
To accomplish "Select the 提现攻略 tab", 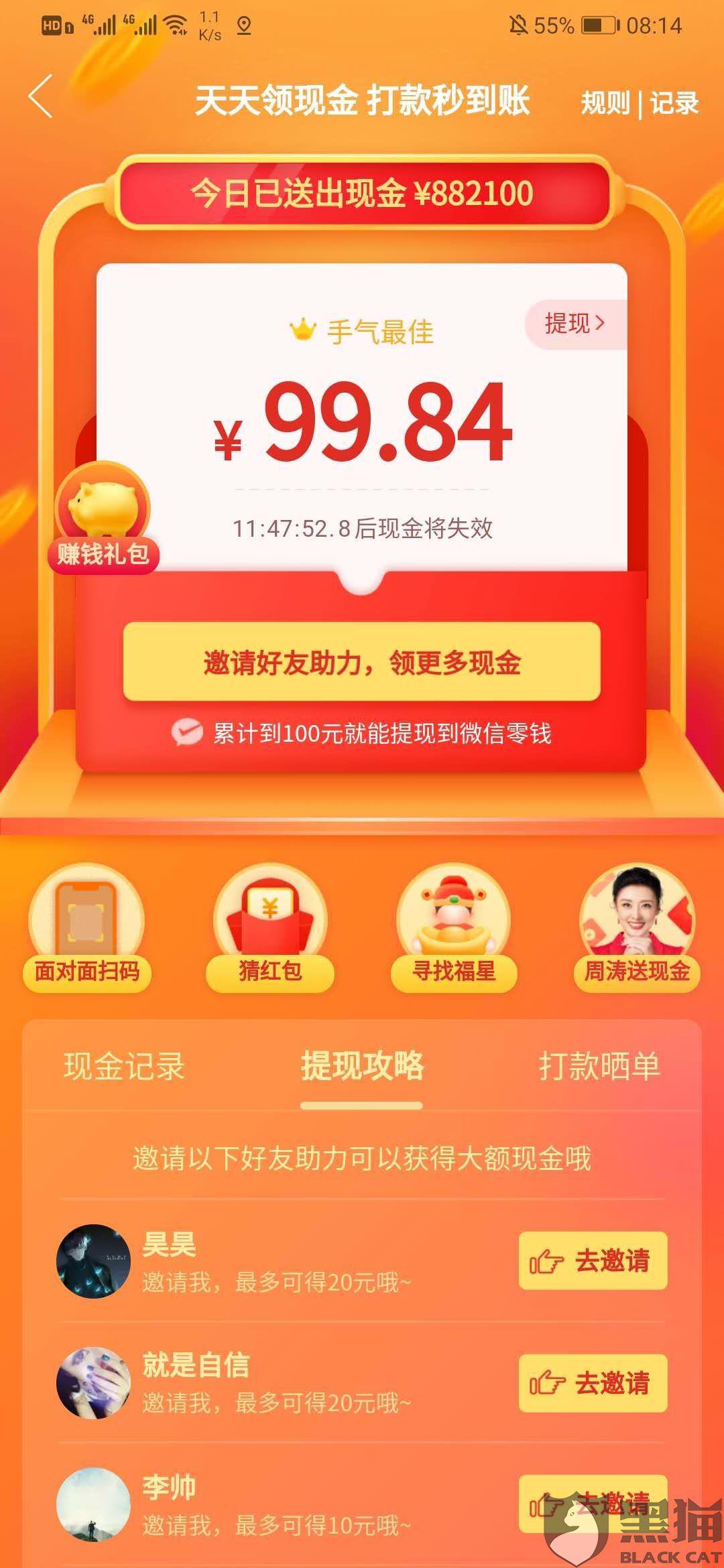I will (x=362, y=1066).
